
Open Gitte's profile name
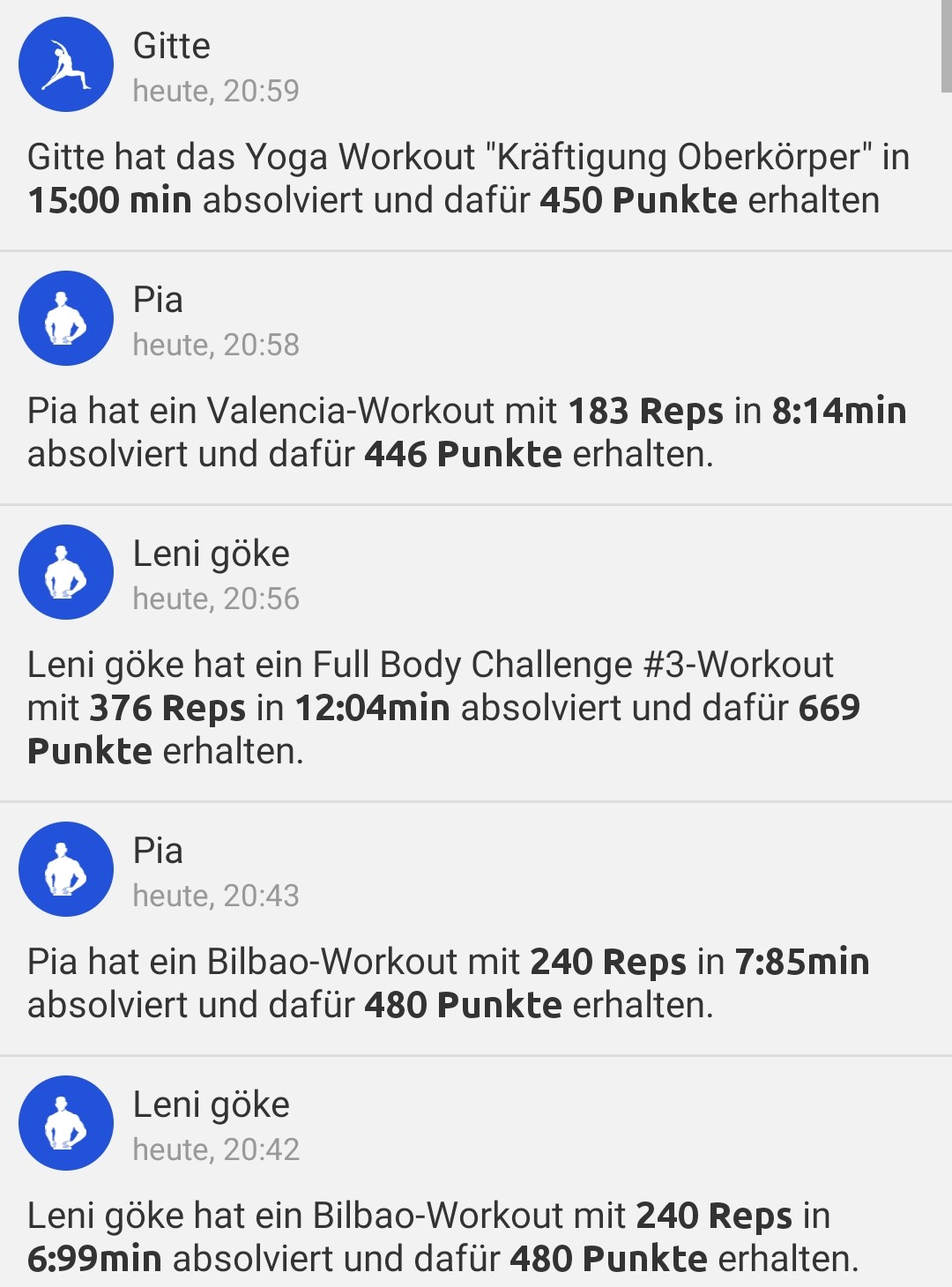click(170, 46)
